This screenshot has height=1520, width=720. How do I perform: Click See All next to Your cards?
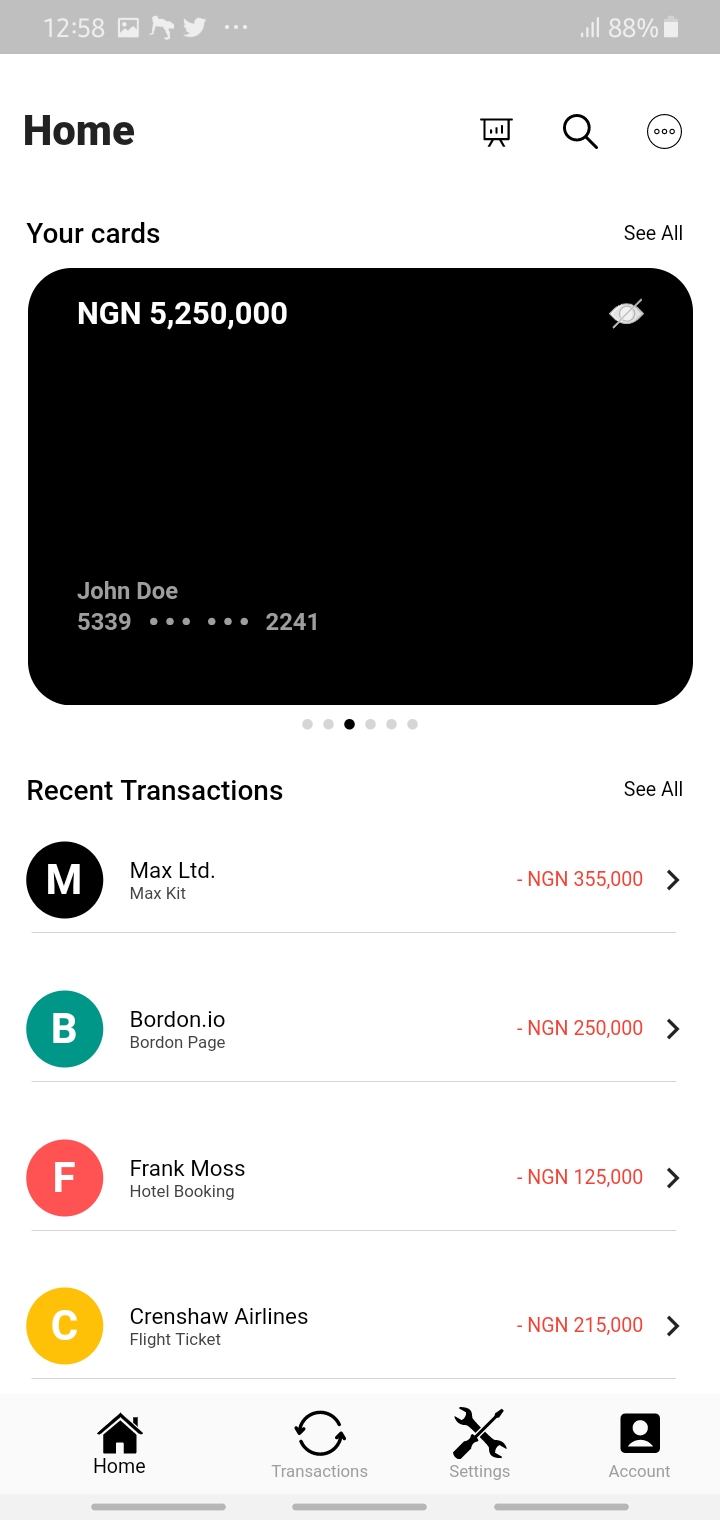click(652, 233)
